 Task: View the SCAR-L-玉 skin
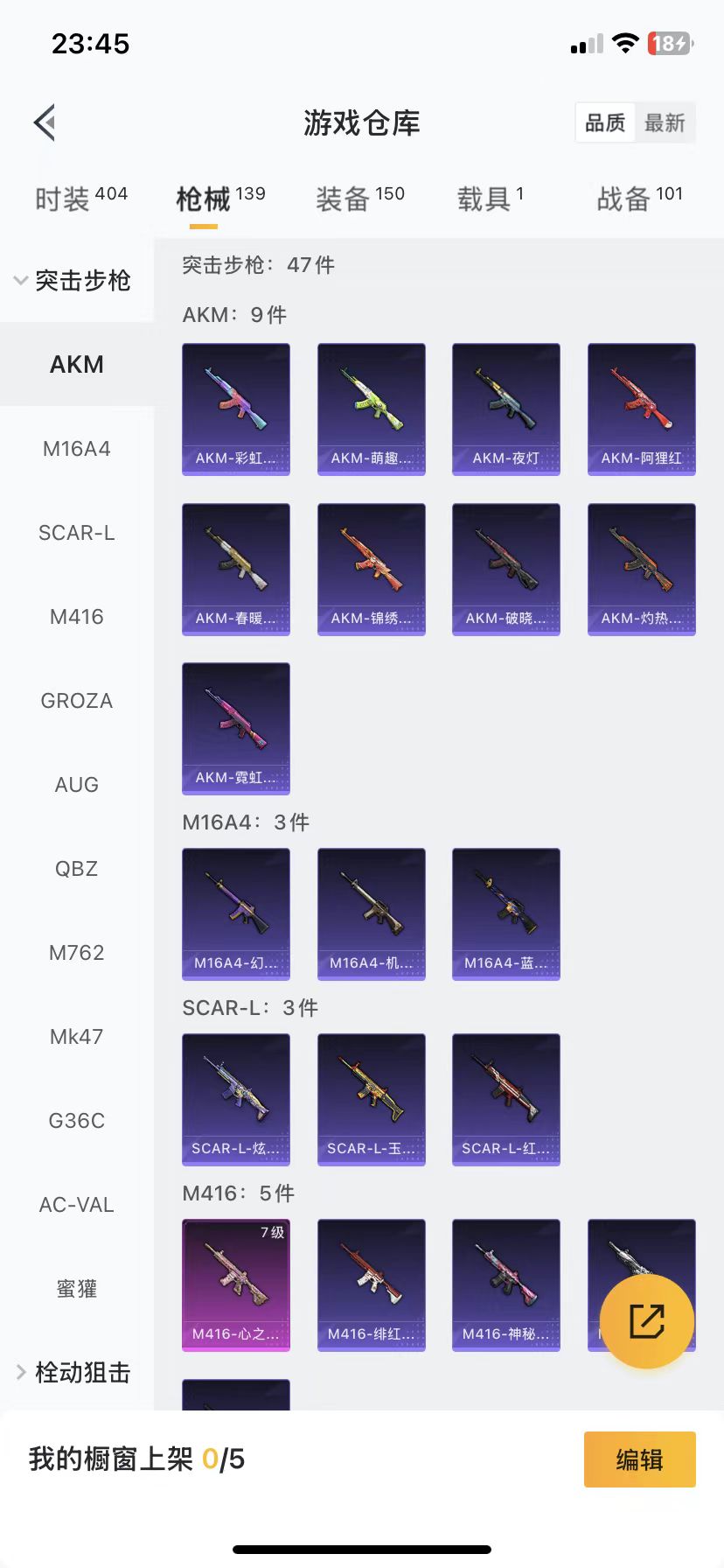coord(371,1099)
